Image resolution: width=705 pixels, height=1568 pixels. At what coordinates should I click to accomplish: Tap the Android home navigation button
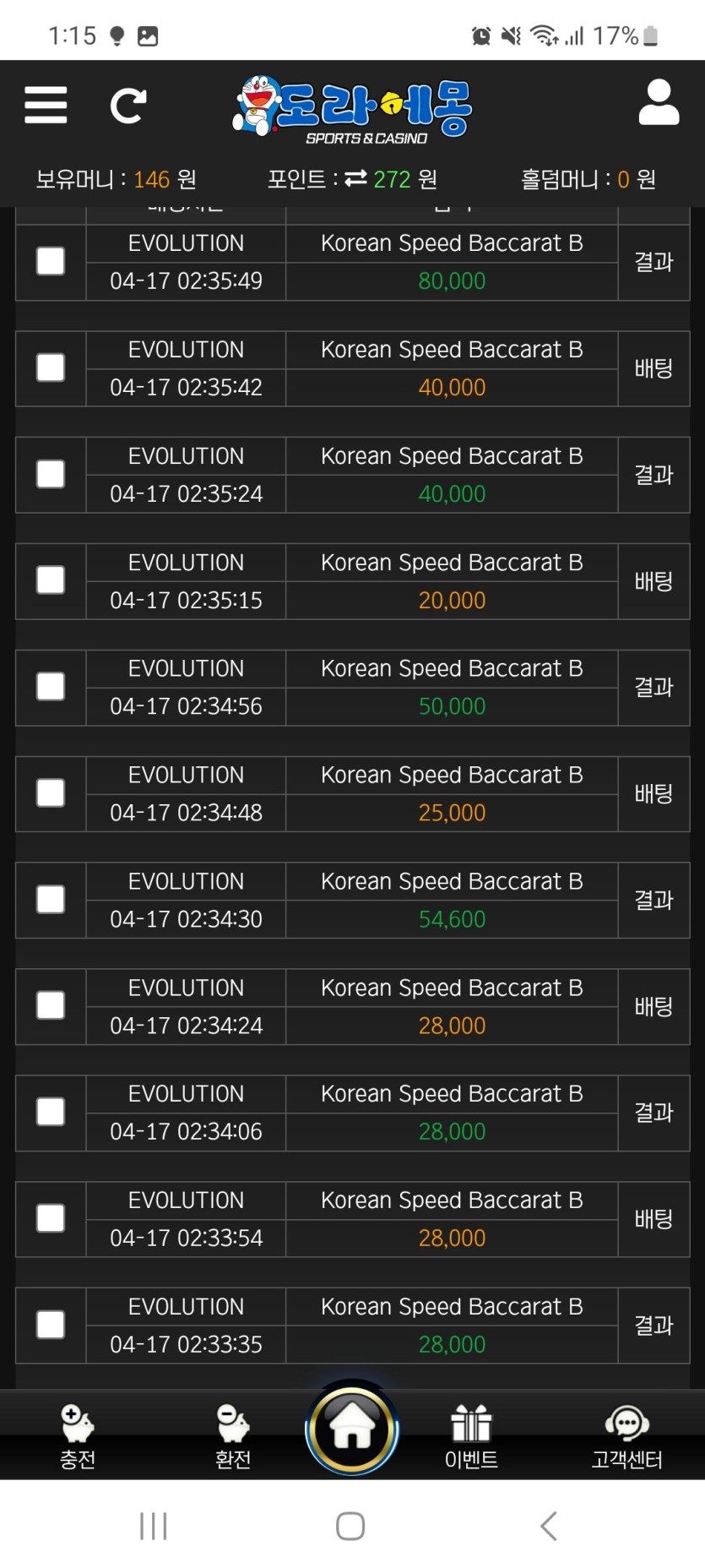tap(350, 1526)
